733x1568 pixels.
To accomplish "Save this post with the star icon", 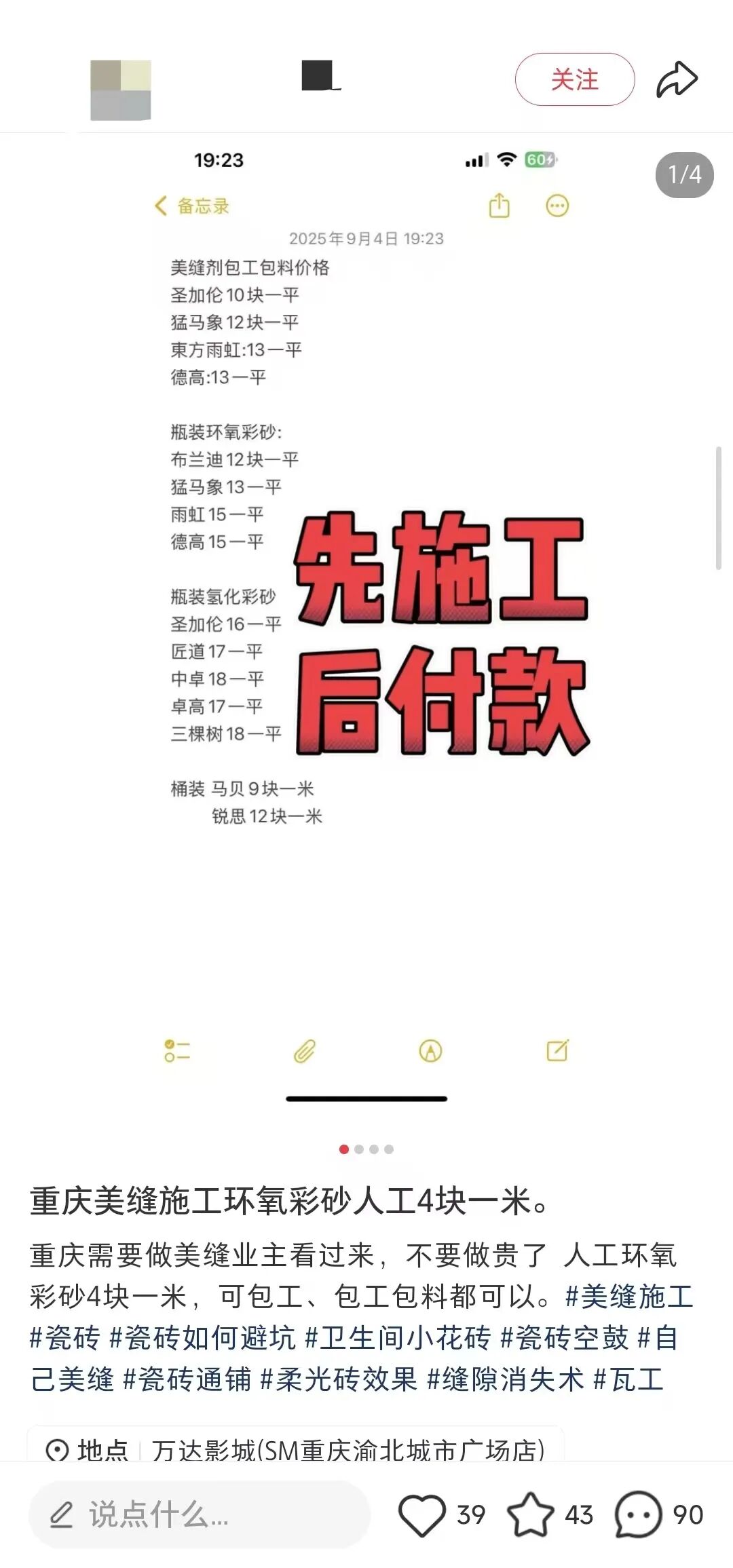I will 530,1514.
